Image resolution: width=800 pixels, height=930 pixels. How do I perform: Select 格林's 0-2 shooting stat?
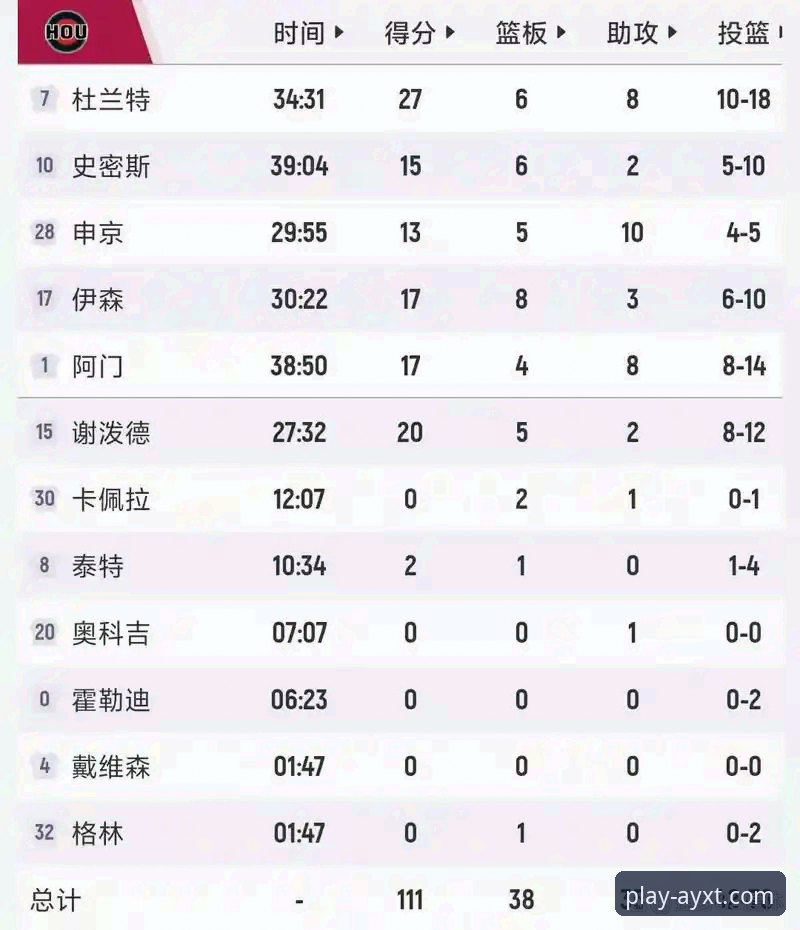click(743, 832)
